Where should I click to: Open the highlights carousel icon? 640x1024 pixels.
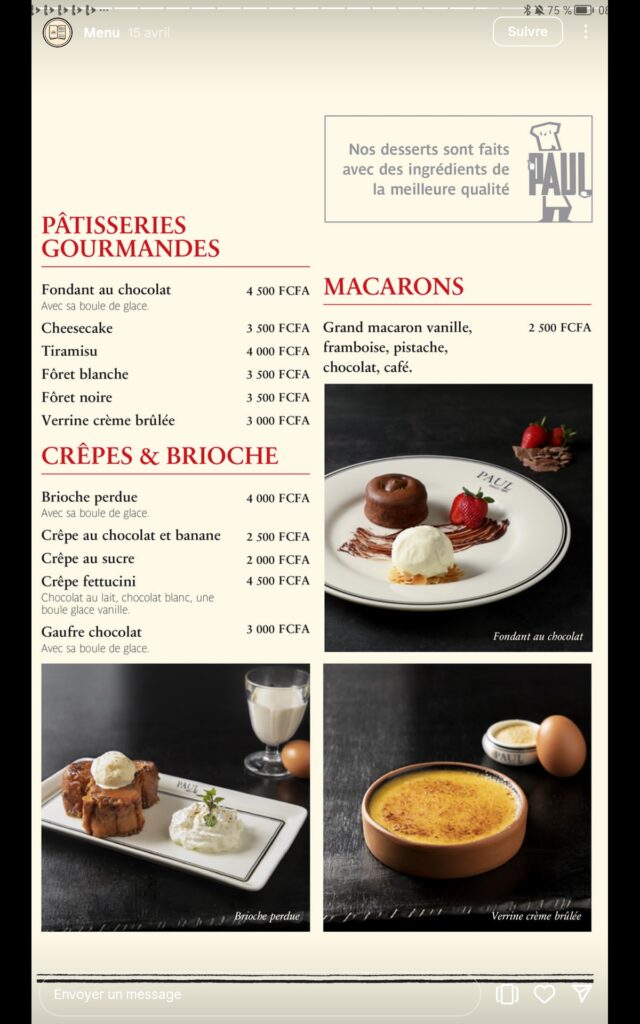[507, 994]
